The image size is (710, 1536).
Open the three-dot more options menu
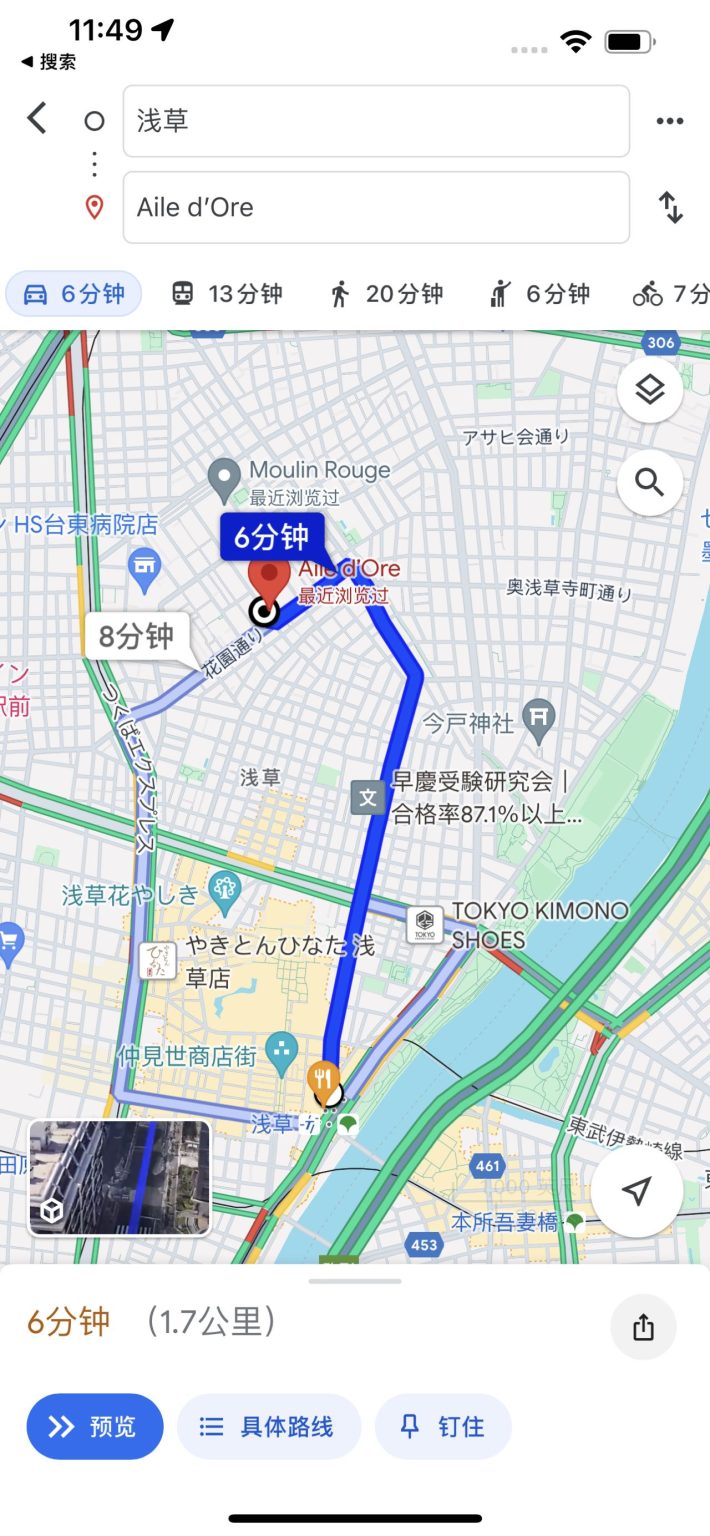669,121
